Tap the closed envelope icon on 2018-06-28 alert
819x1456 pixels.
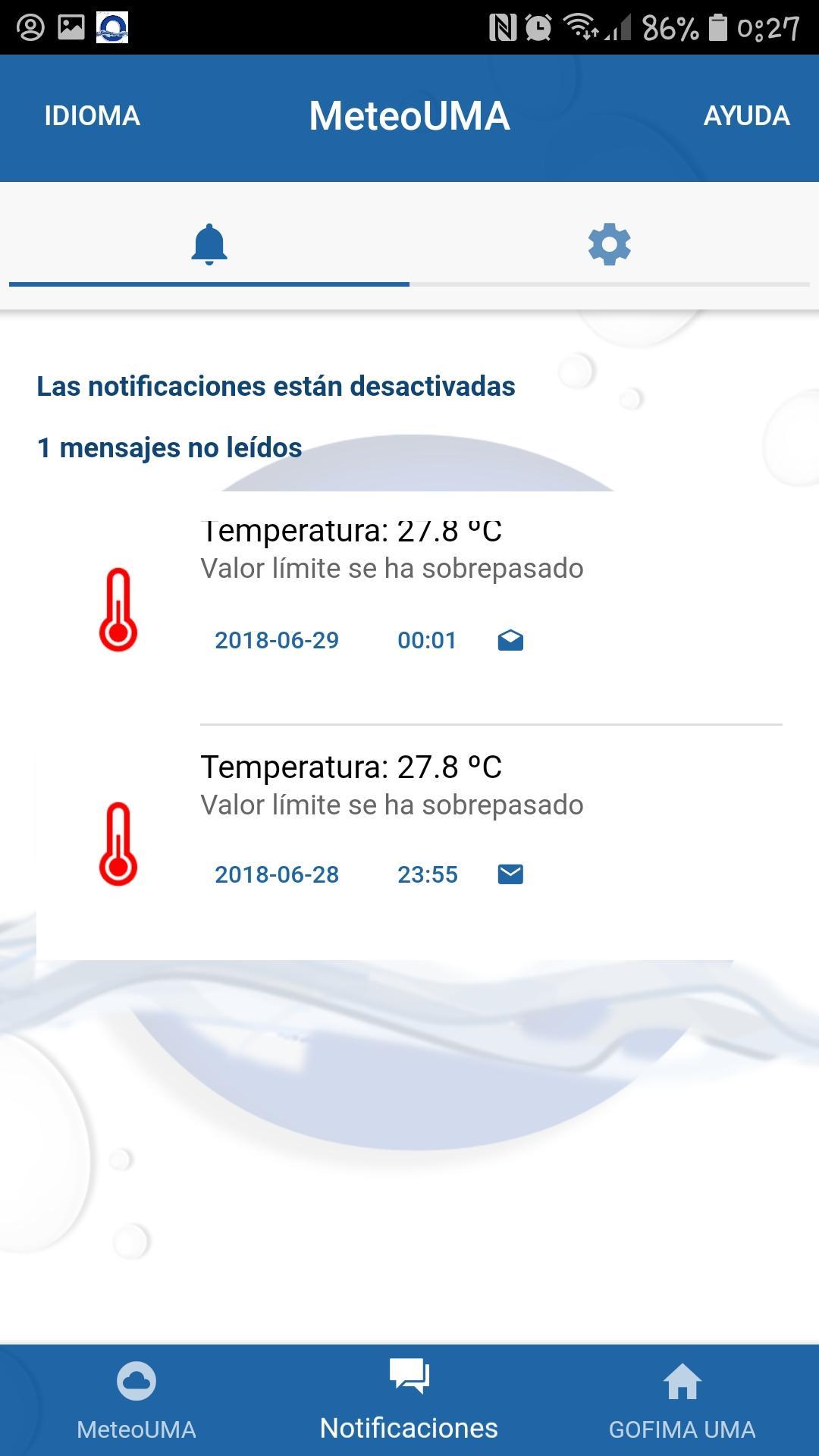pos(510,874)
